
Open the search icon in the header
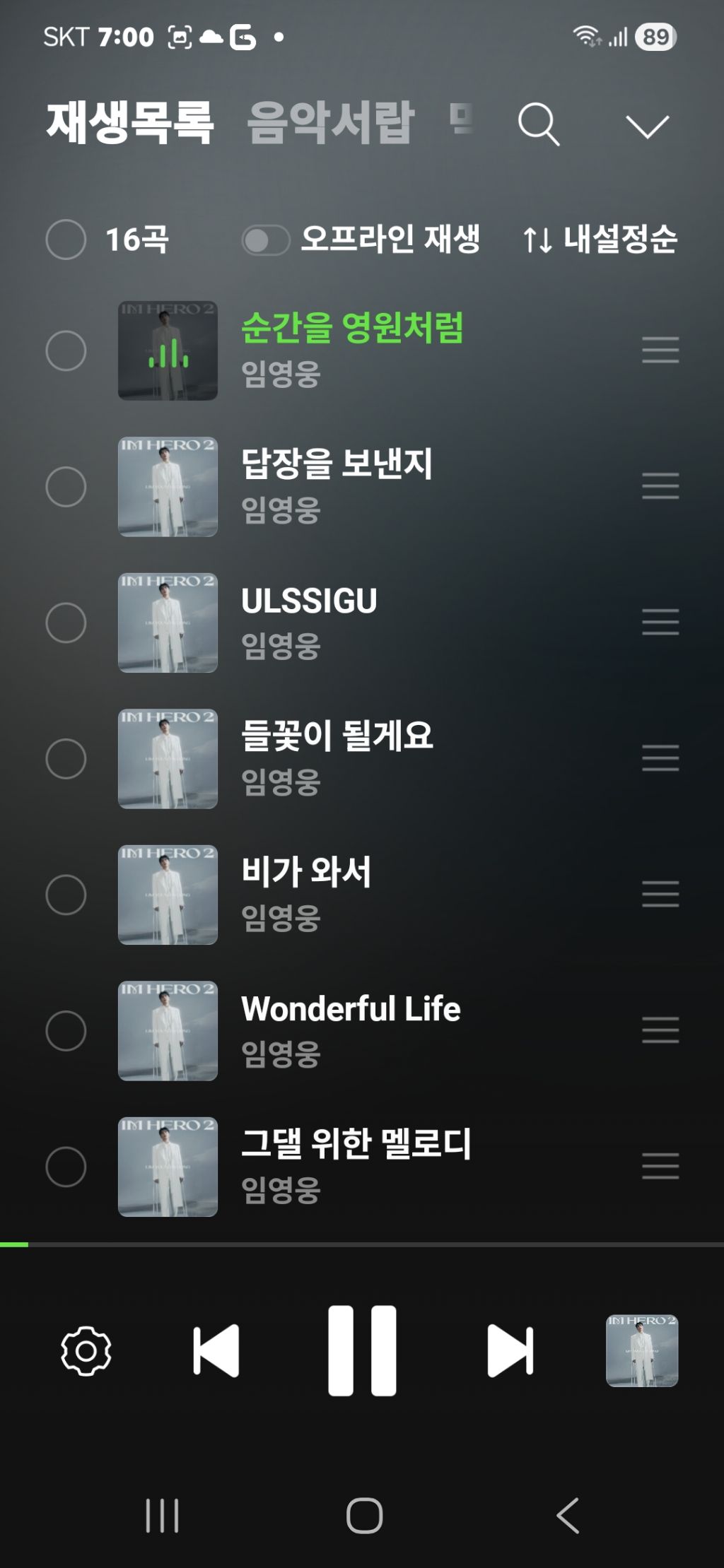click(x=539, y=124)
